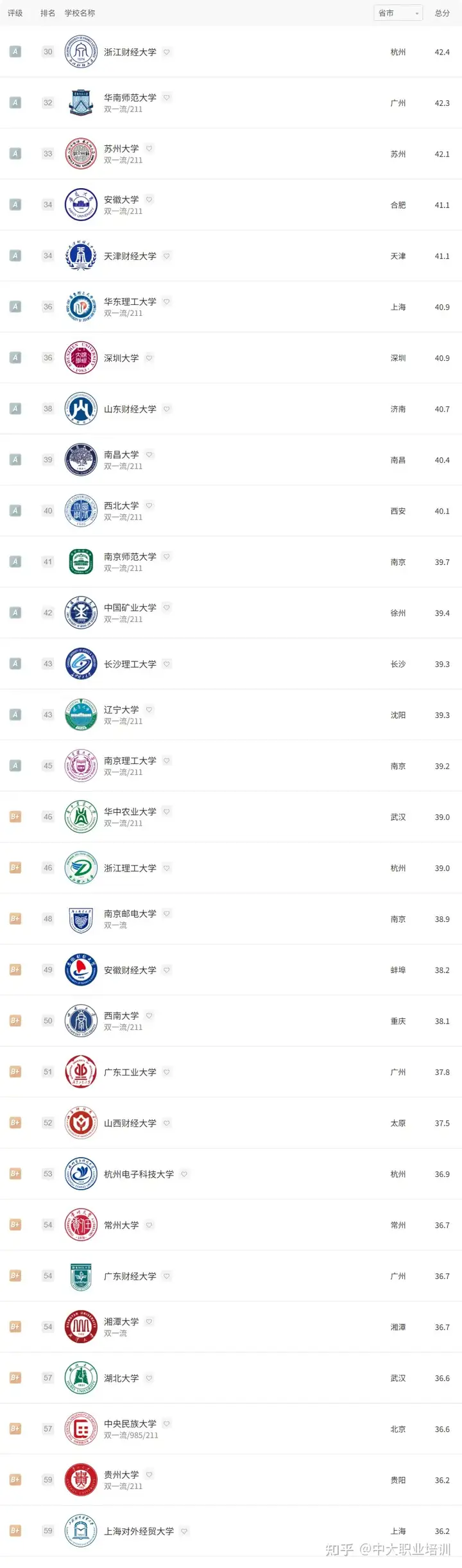
Task: Open the 省市 province filter dropdown
Action: (398, 13)
